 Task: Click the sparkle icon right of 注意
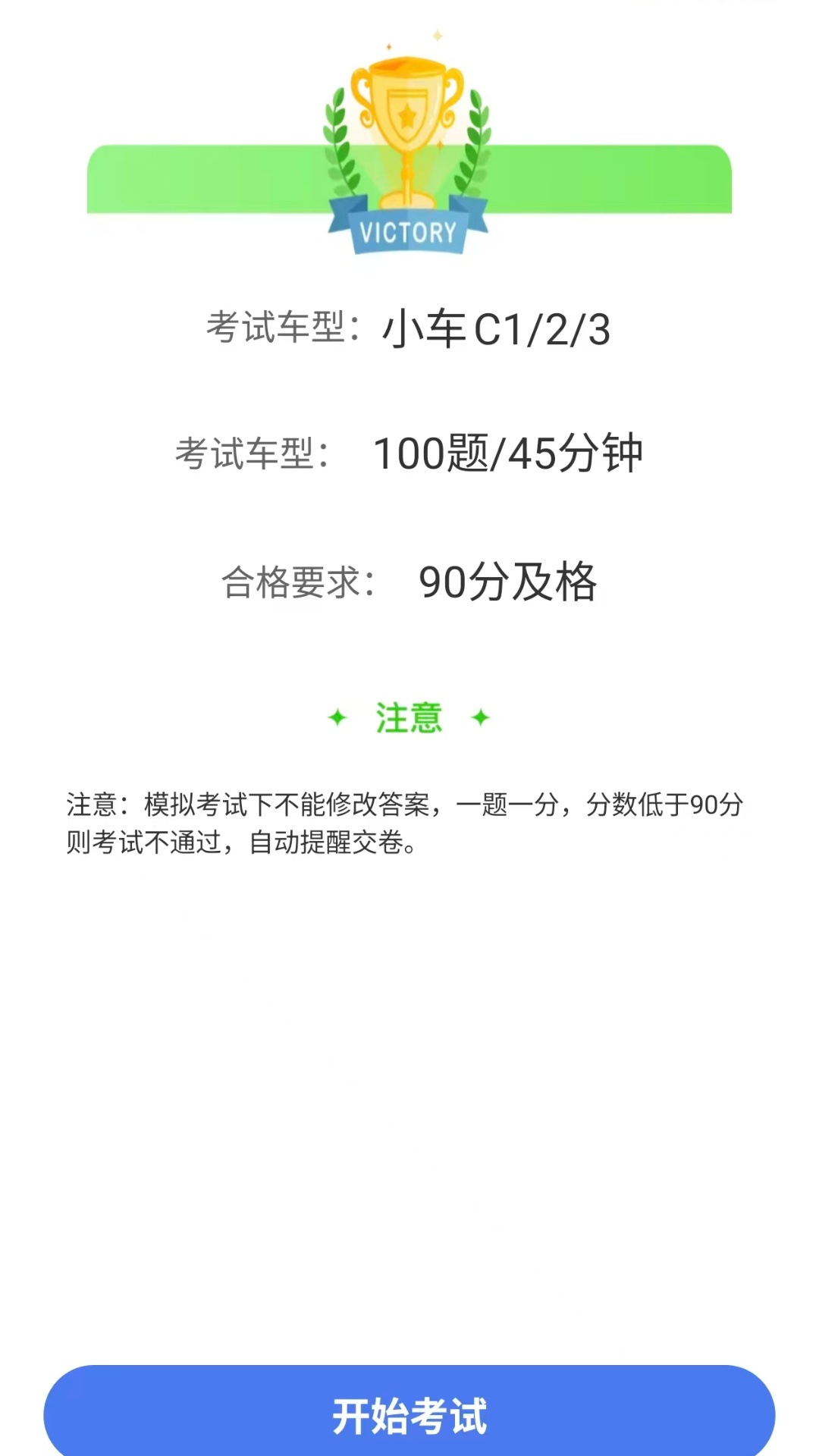[480, 717]
